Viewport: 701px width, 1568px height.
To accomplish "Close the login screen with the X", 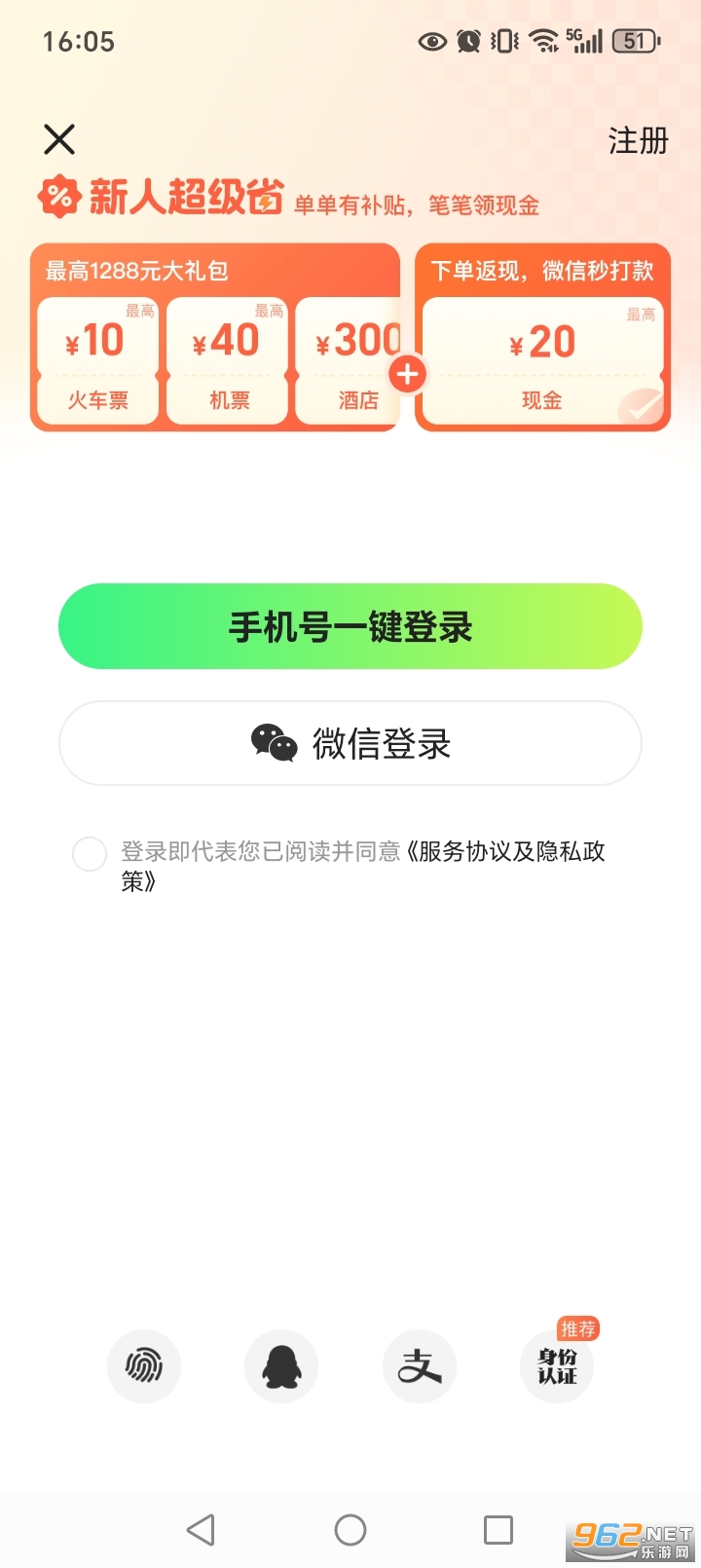I will (58, 139).
